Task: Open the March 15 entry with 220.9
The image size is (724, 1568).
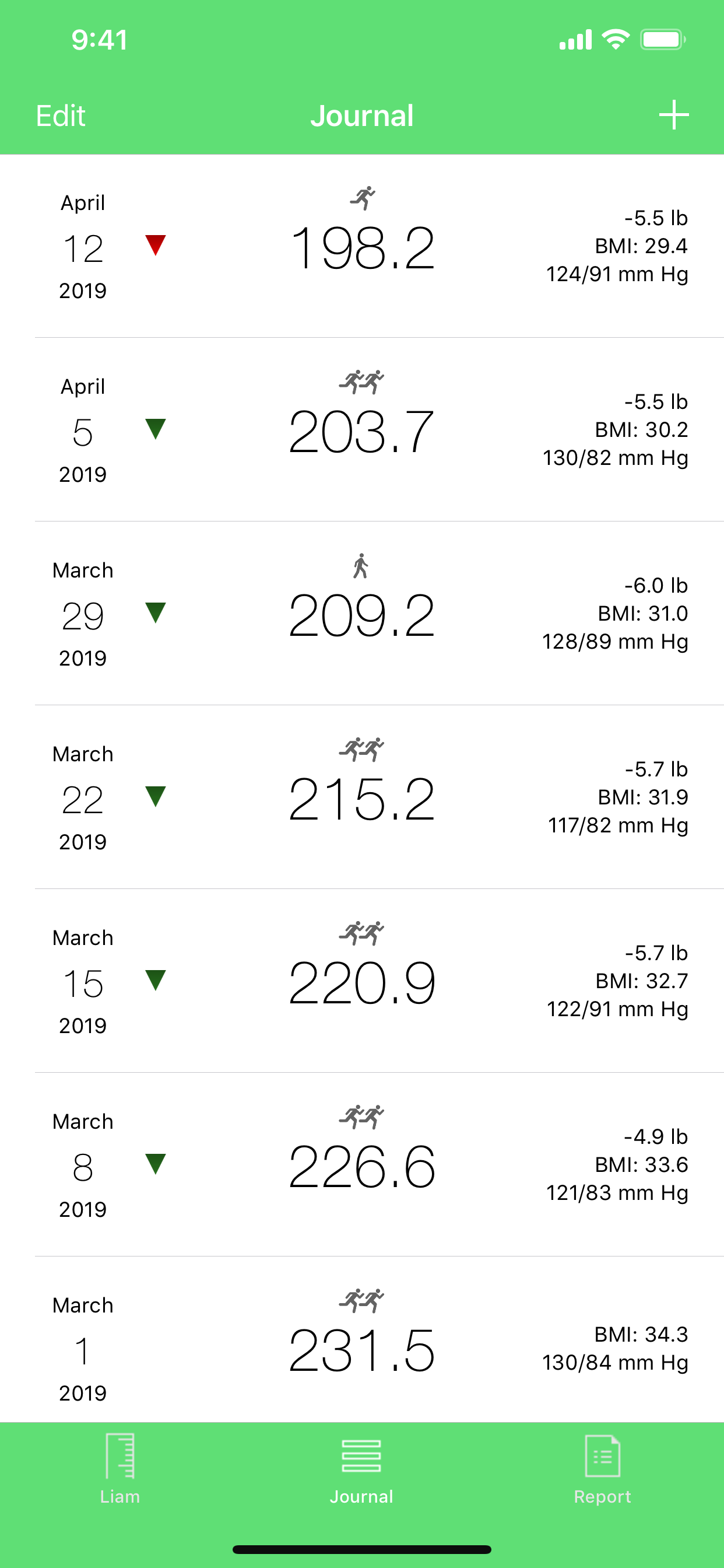Action: pos(362,981)
